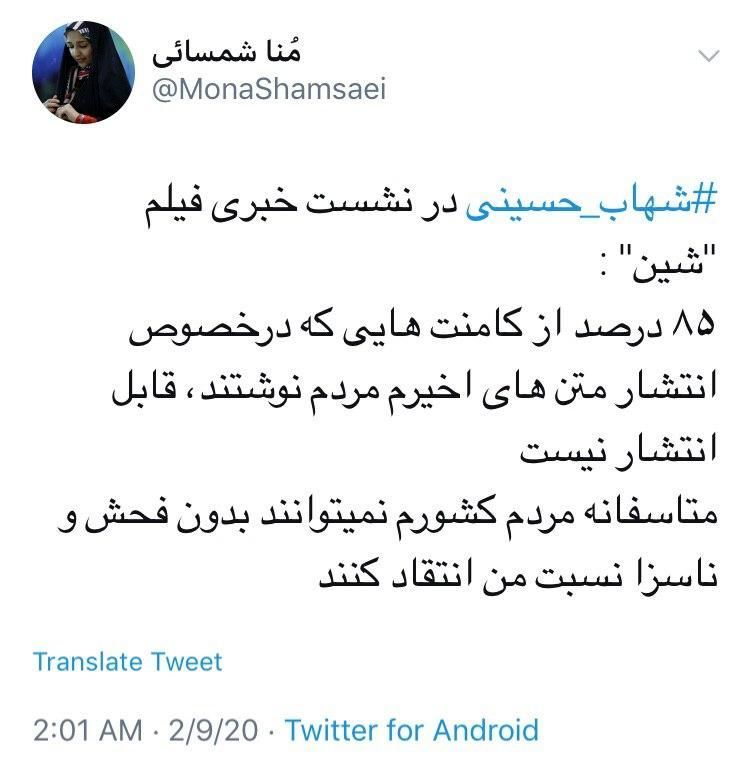
Task: Open the Twitter for Android source link
Action: tap(412, 729)
